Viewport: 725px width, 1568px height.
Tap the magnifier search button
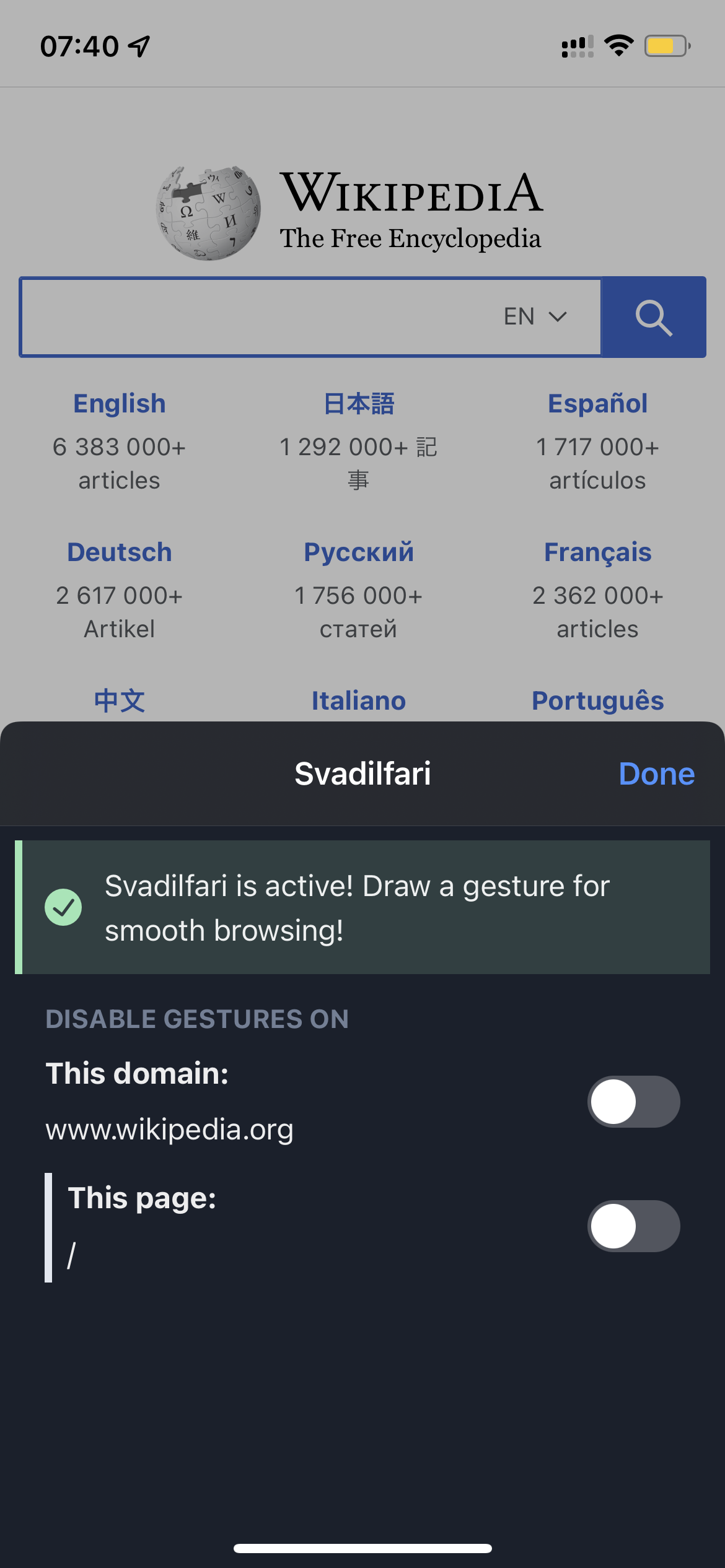coord(654,317)
